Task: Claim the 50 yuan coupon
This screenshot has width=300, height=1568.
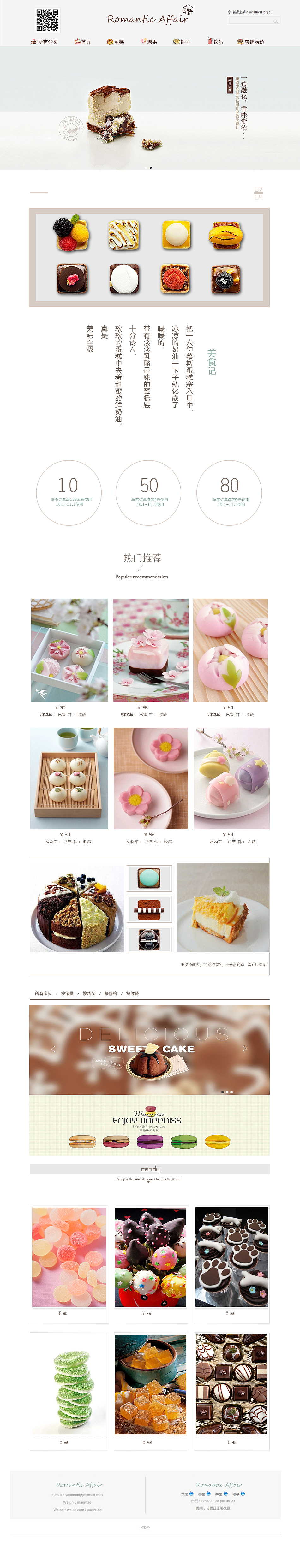Action: [149, 493]
